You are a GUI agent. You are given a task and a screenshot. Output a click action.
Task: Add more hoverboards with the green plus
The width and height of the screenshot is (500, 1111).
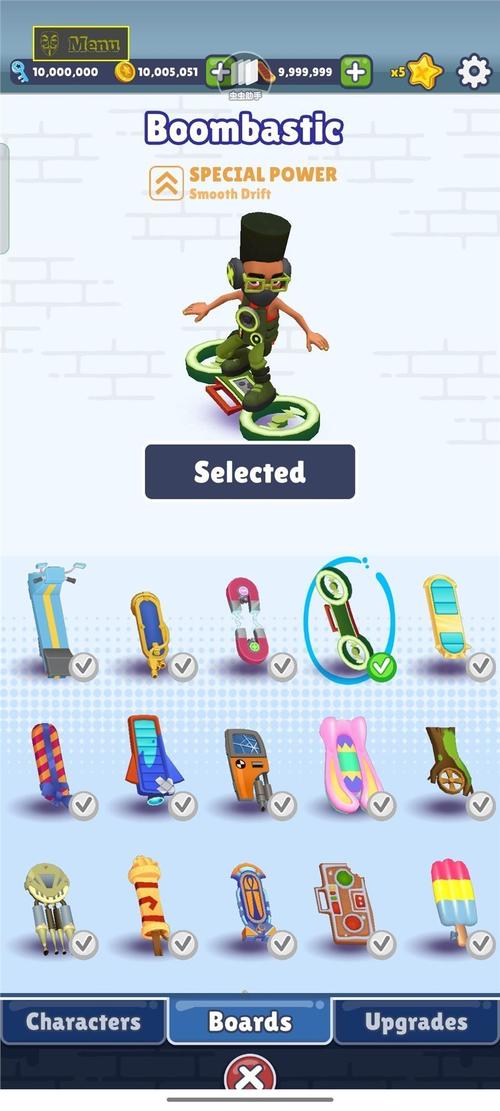click(356, 72)
